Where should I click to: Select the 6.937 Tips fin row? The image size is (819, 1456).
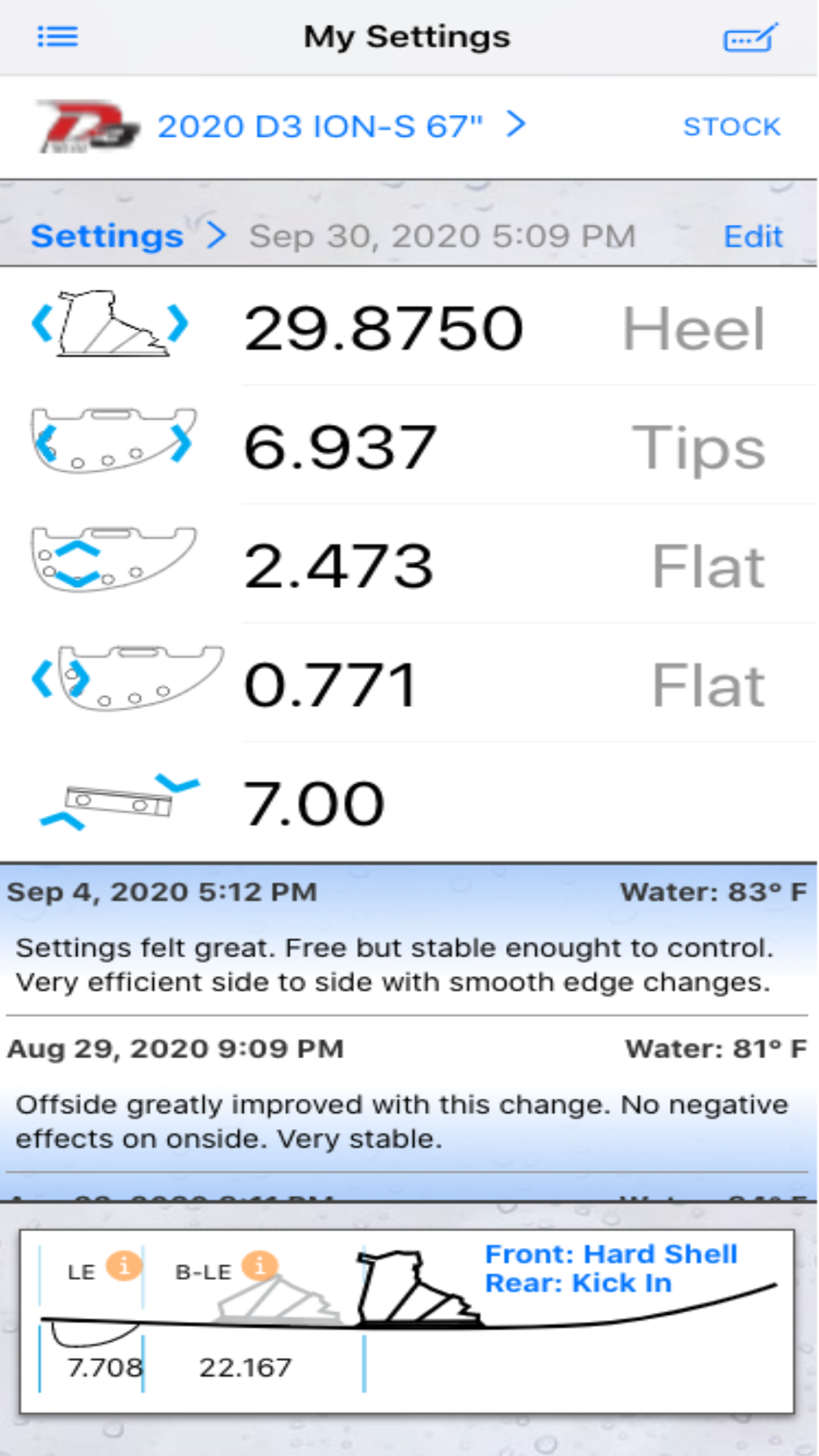click(409, 446)
